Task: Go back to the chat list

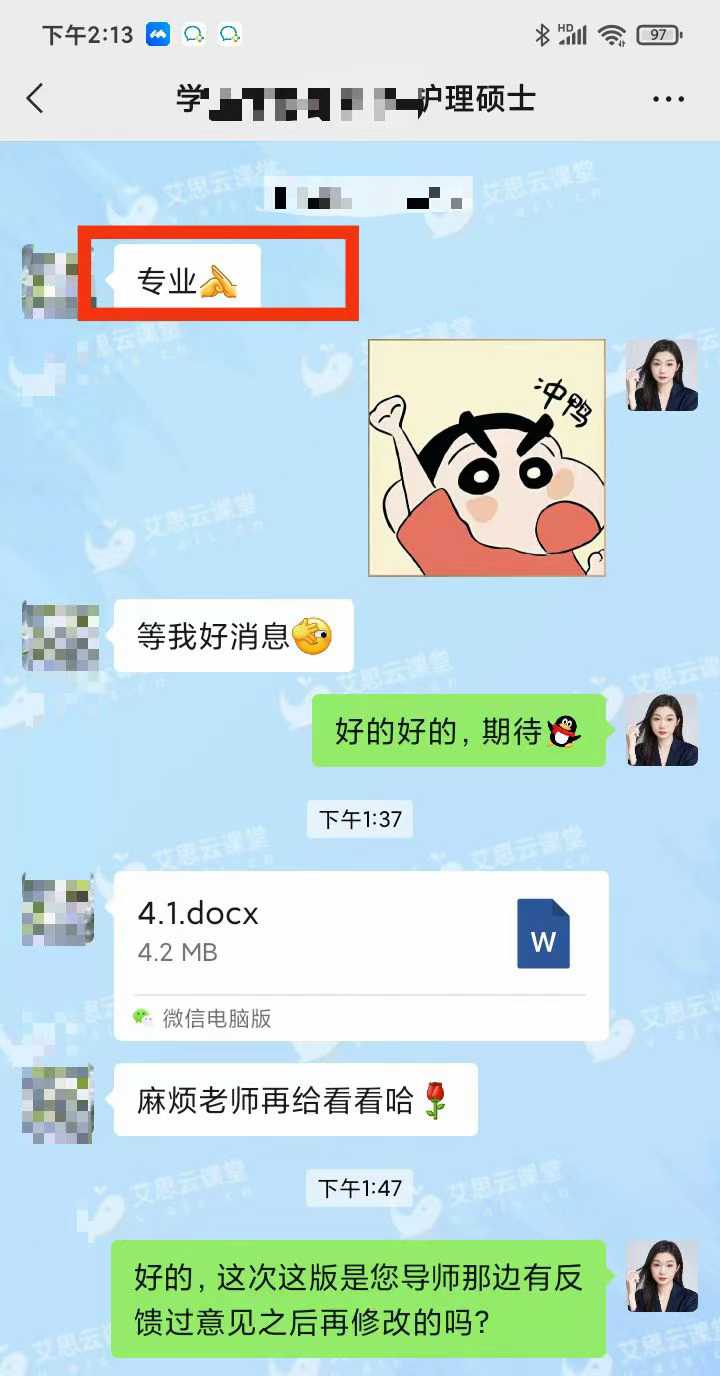Action: [x=36, y=98]
